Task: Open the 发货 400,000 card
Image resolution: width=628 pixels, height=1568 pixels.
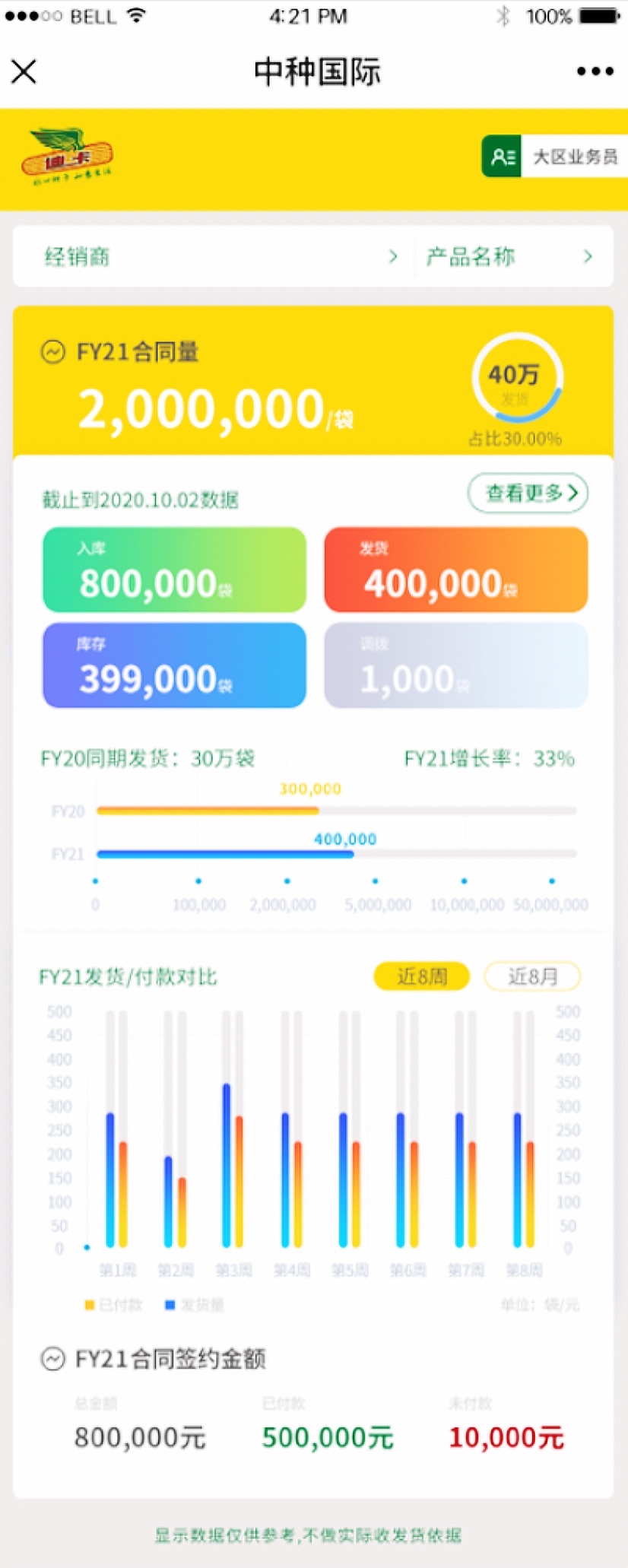Action: click(x=455, y=570)
